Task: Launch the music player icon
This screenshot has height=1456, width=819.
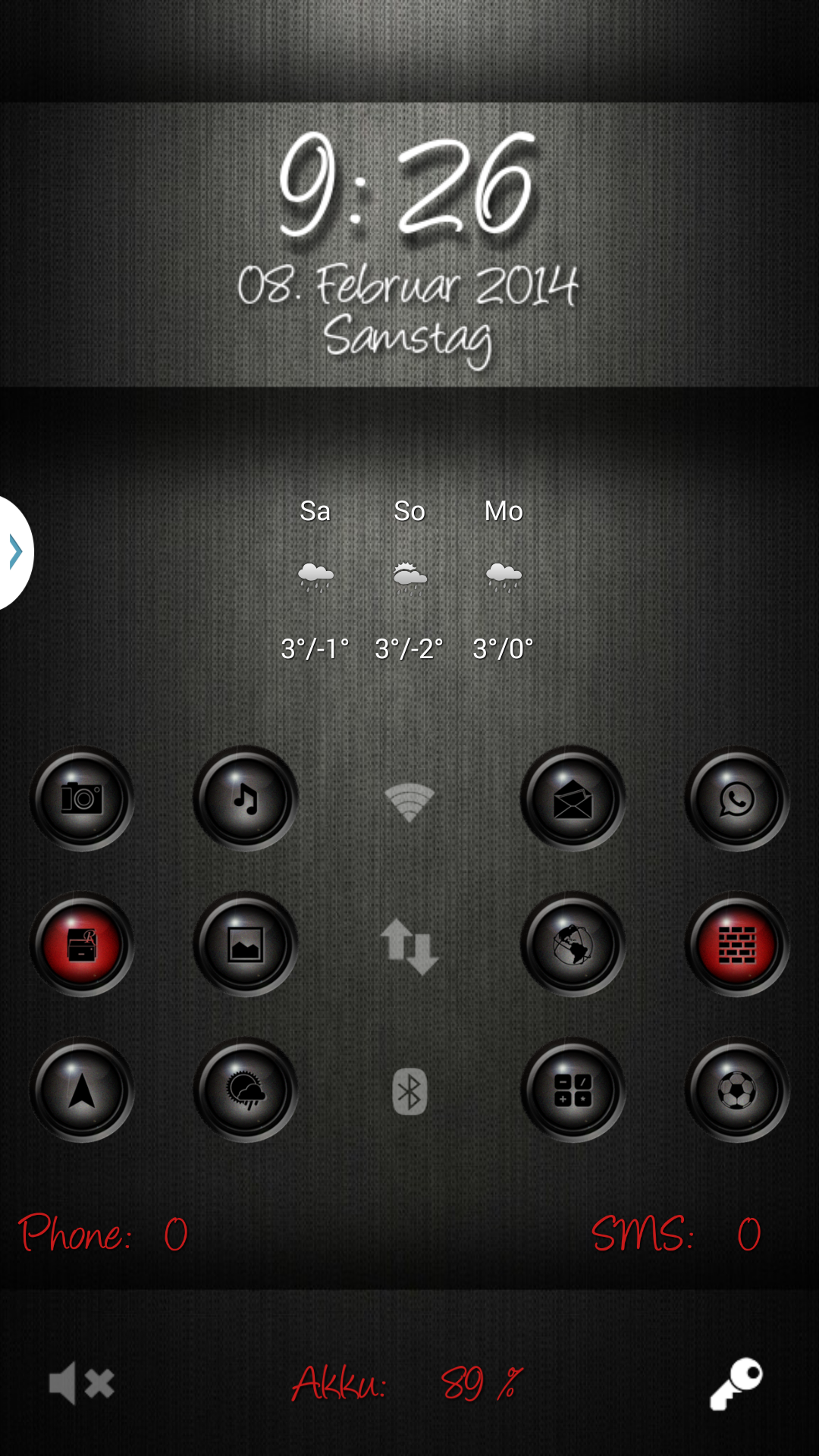Action: pos(246,799)
